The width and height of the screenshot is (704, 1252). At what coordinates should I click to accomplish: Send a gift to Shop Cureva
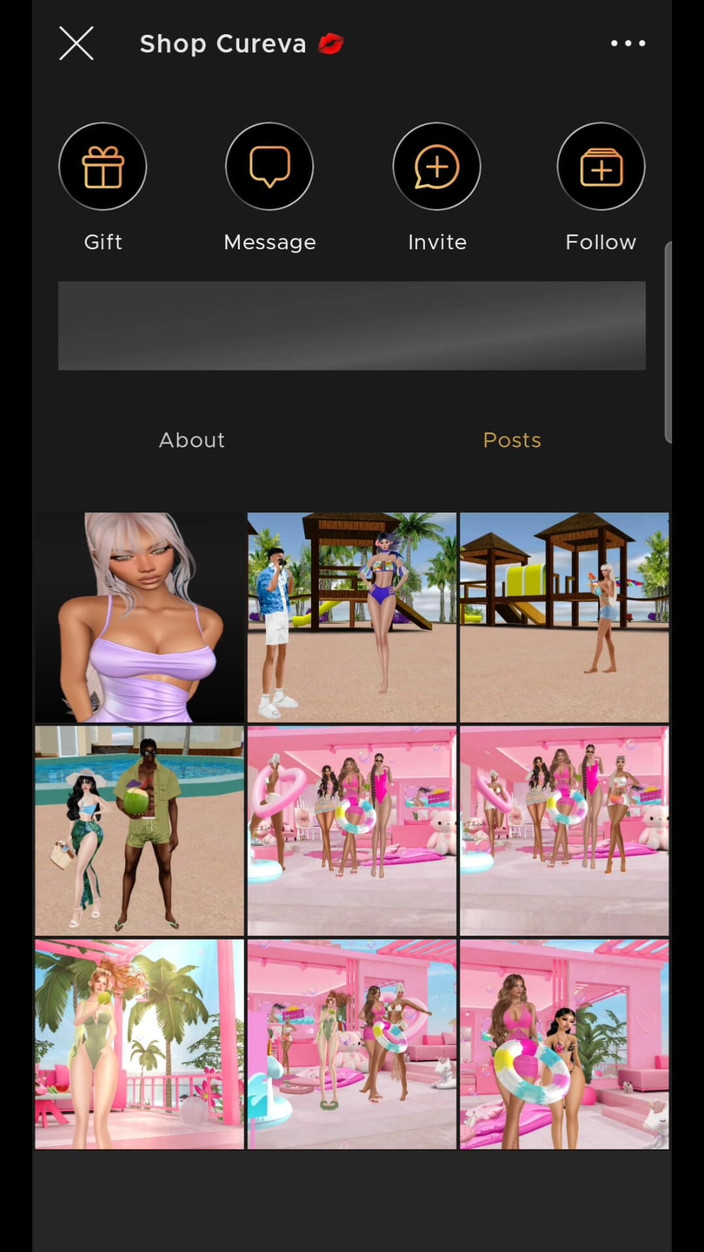click(103, 167)
